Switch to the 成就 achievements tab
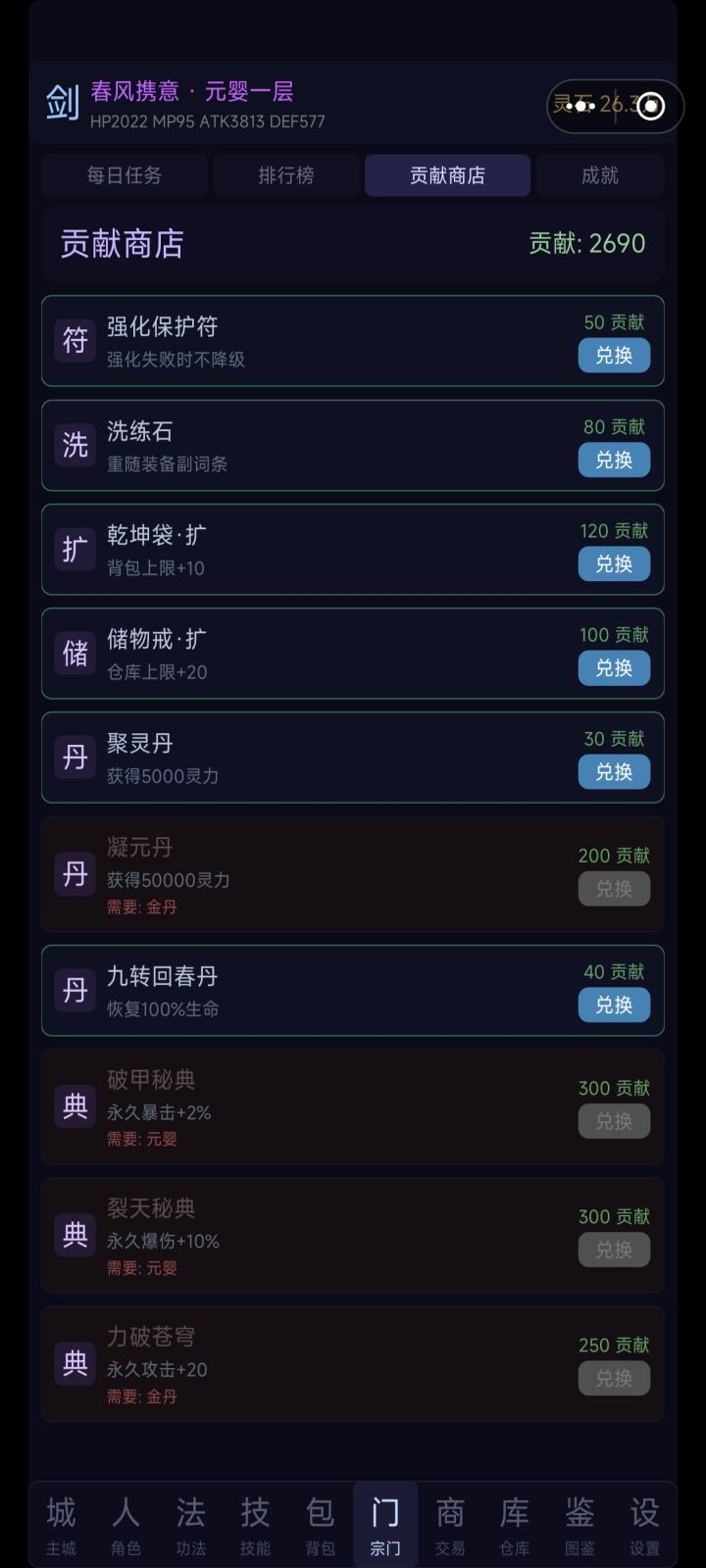Image resolution: width=706 pixels, height=1568 pixels. (x=600, y=174)
